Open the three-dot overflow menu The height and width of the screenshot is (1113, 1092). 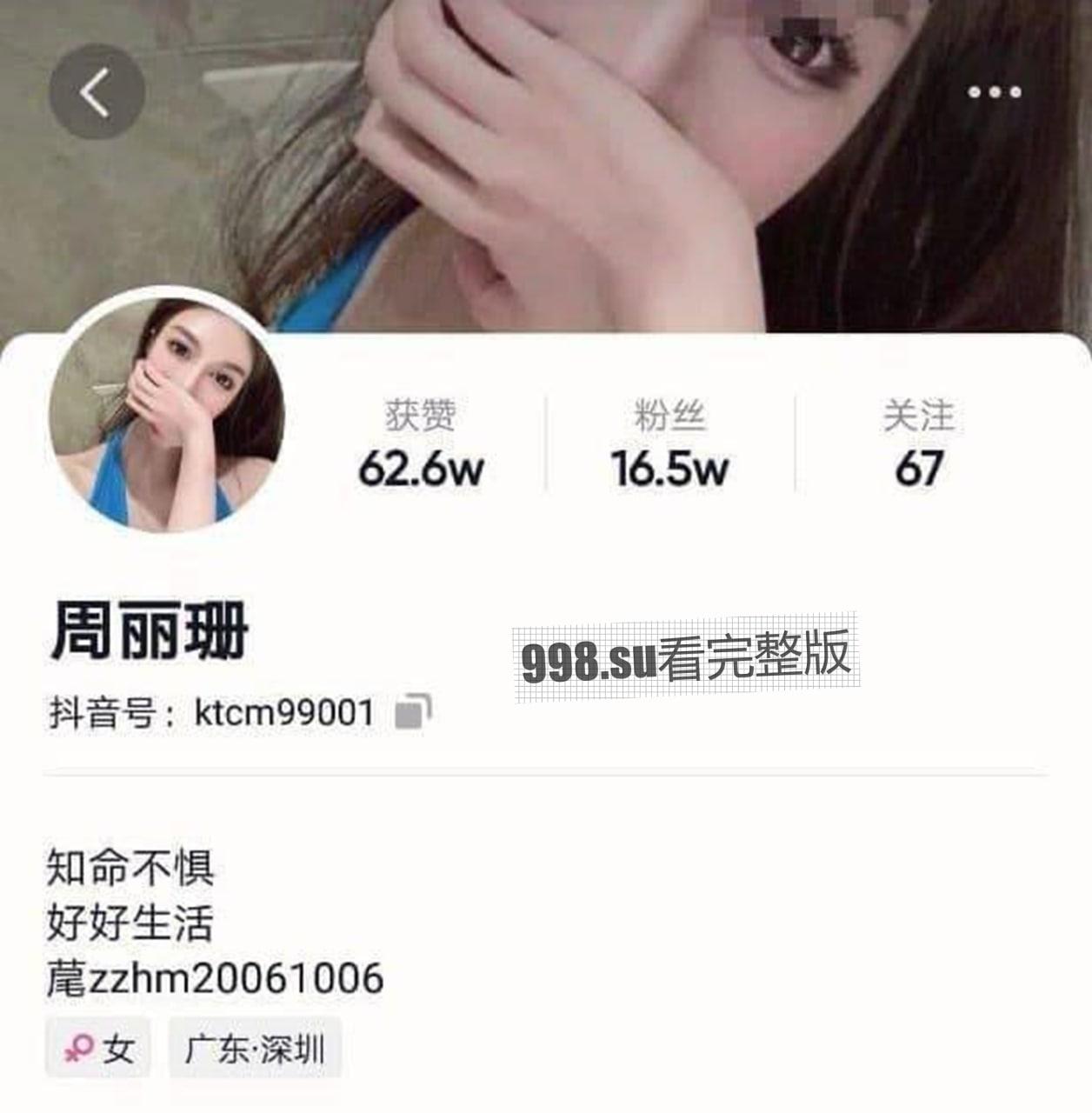[x=995, y=92]
